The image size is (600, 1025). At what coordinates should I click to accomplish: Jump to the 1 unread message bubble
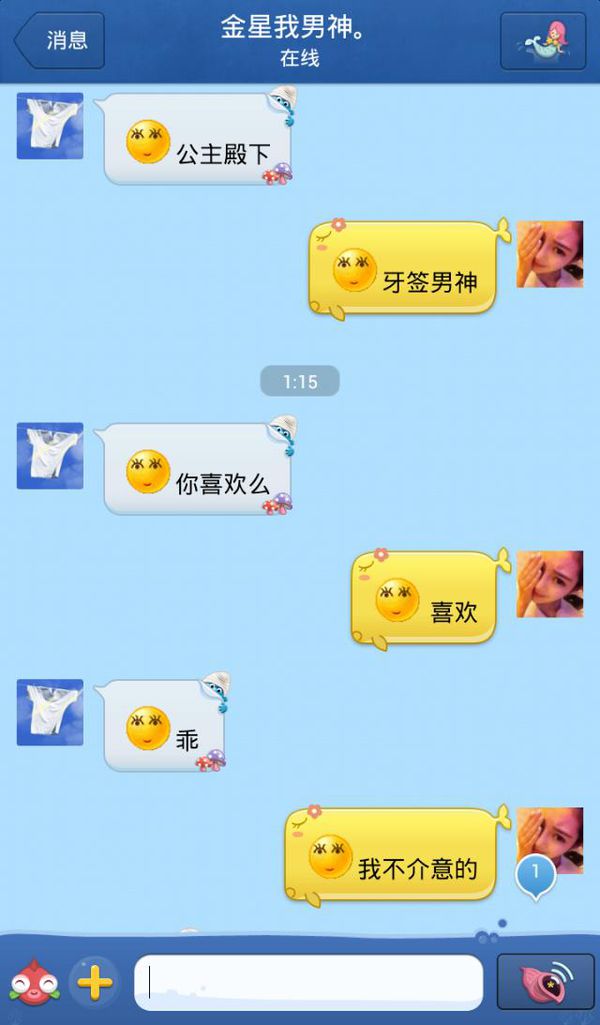click(535, 875)
